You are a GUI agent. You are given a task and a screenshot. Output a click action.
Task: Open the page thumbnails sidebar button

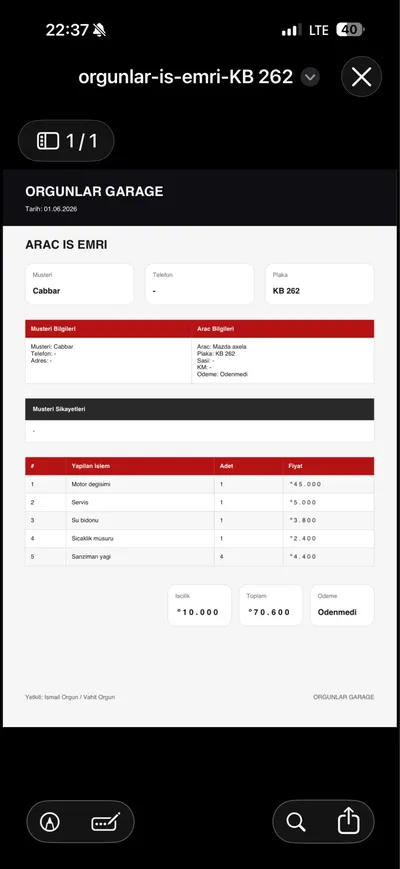[66, 141]
